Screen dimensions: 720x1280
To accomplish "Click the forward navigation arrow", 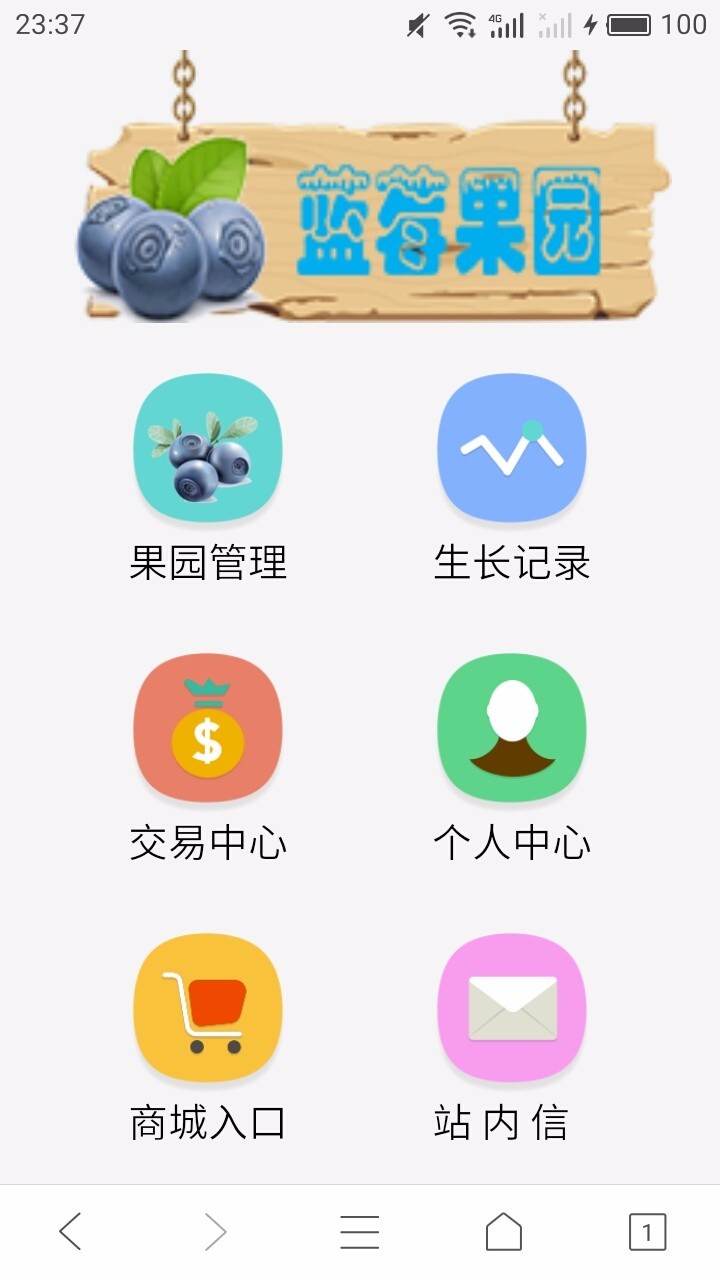I will [x=216, y=1234].
